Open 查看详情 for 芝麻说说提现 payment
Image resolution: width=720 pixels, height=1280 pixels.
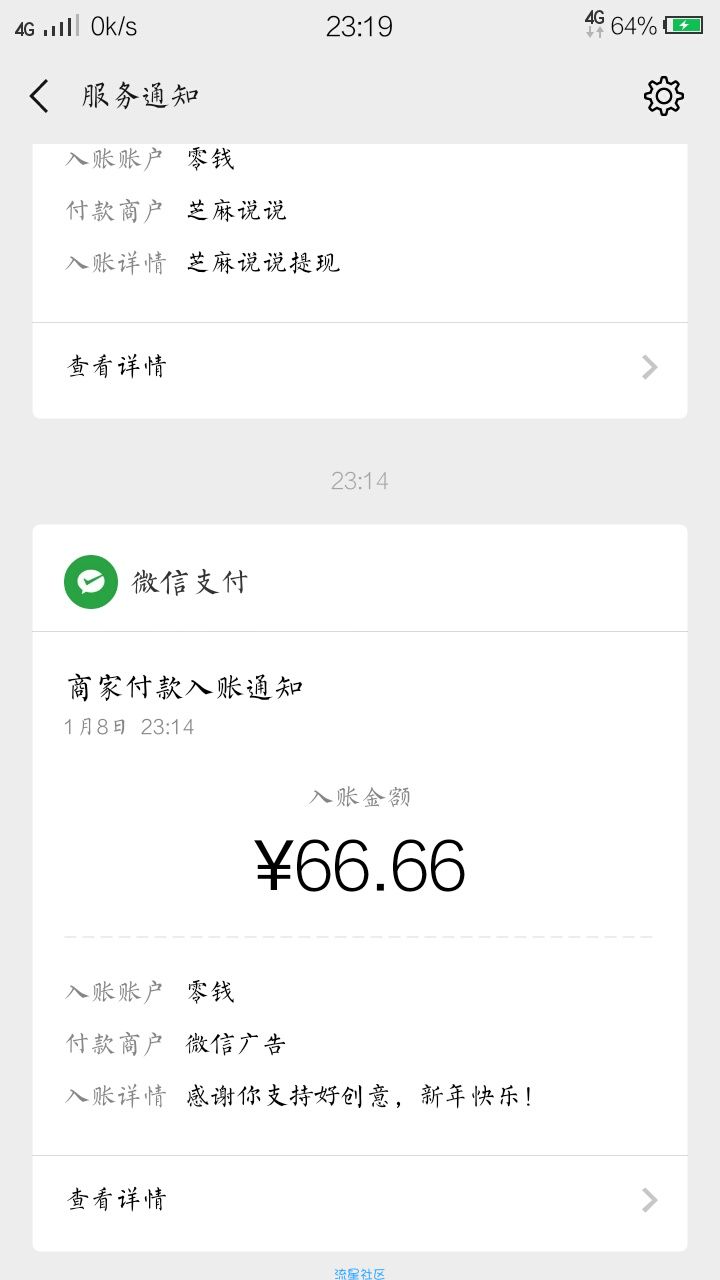[360, 367]
